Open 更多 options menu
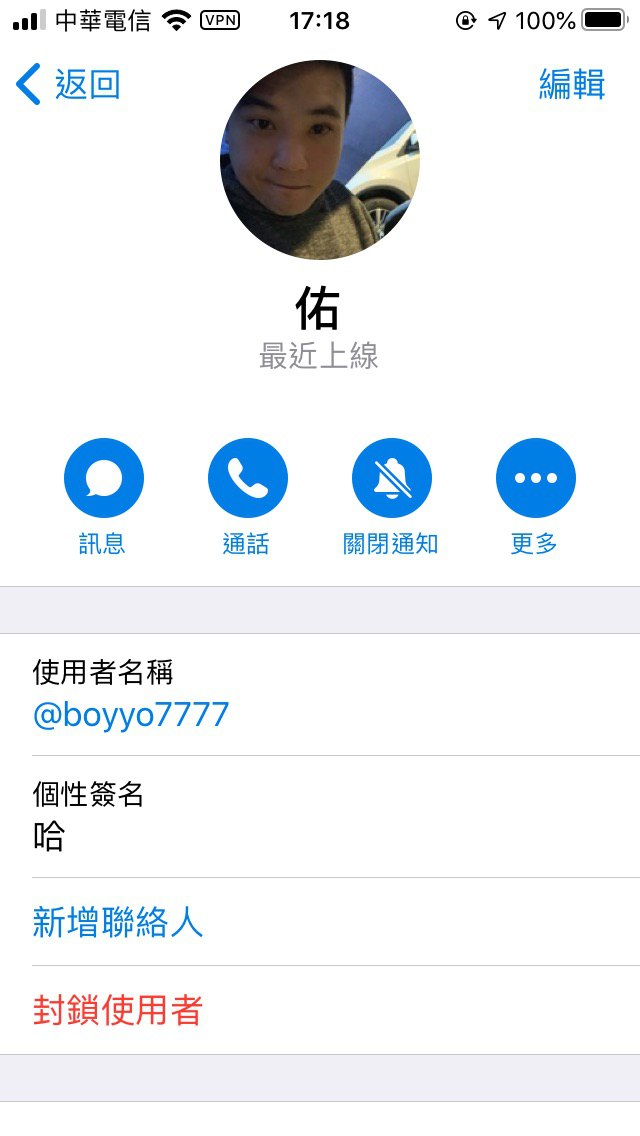 point(535,479)
